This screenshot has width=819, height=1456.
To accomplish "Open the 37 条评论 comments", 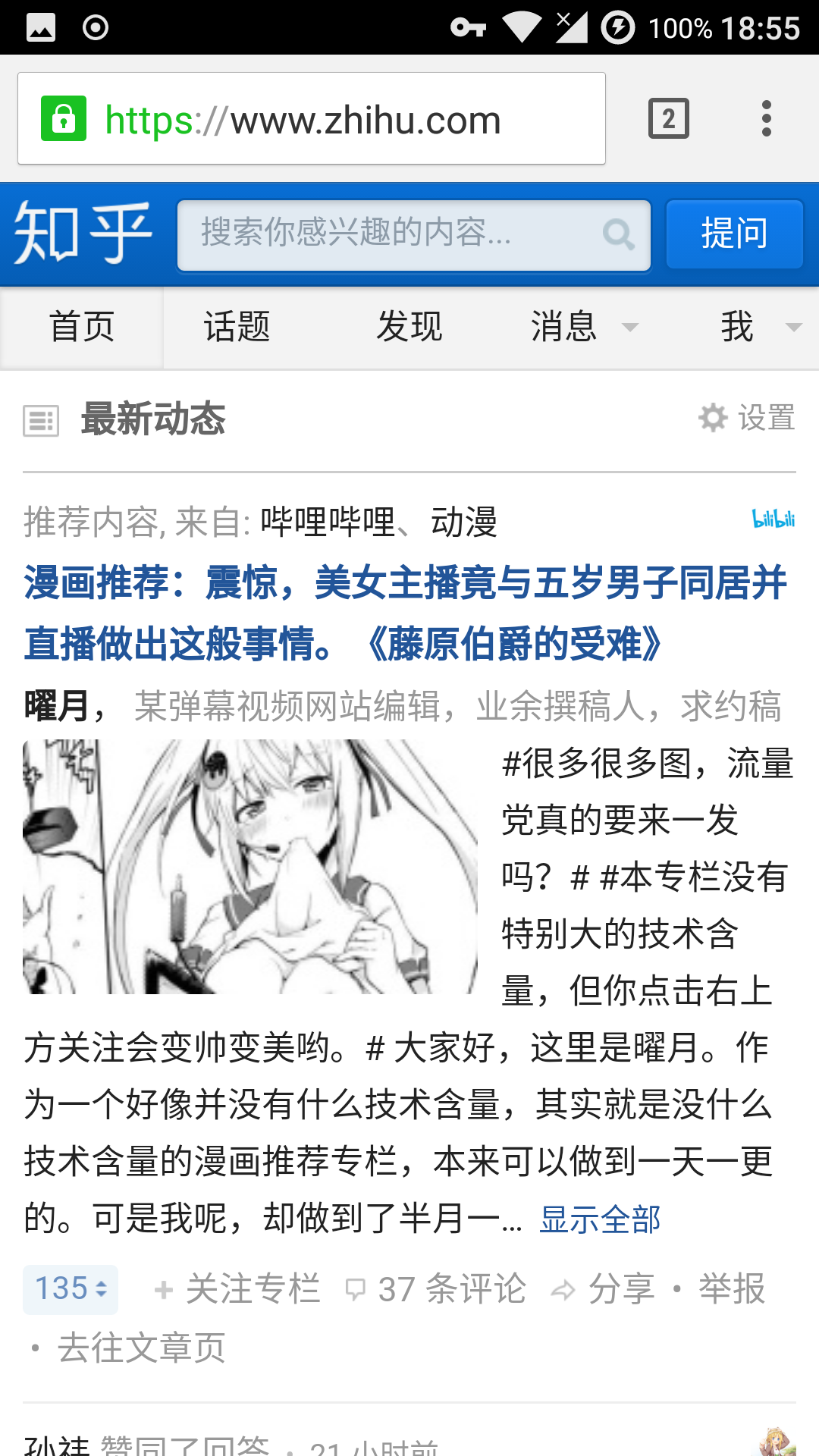I will 435,1289.
